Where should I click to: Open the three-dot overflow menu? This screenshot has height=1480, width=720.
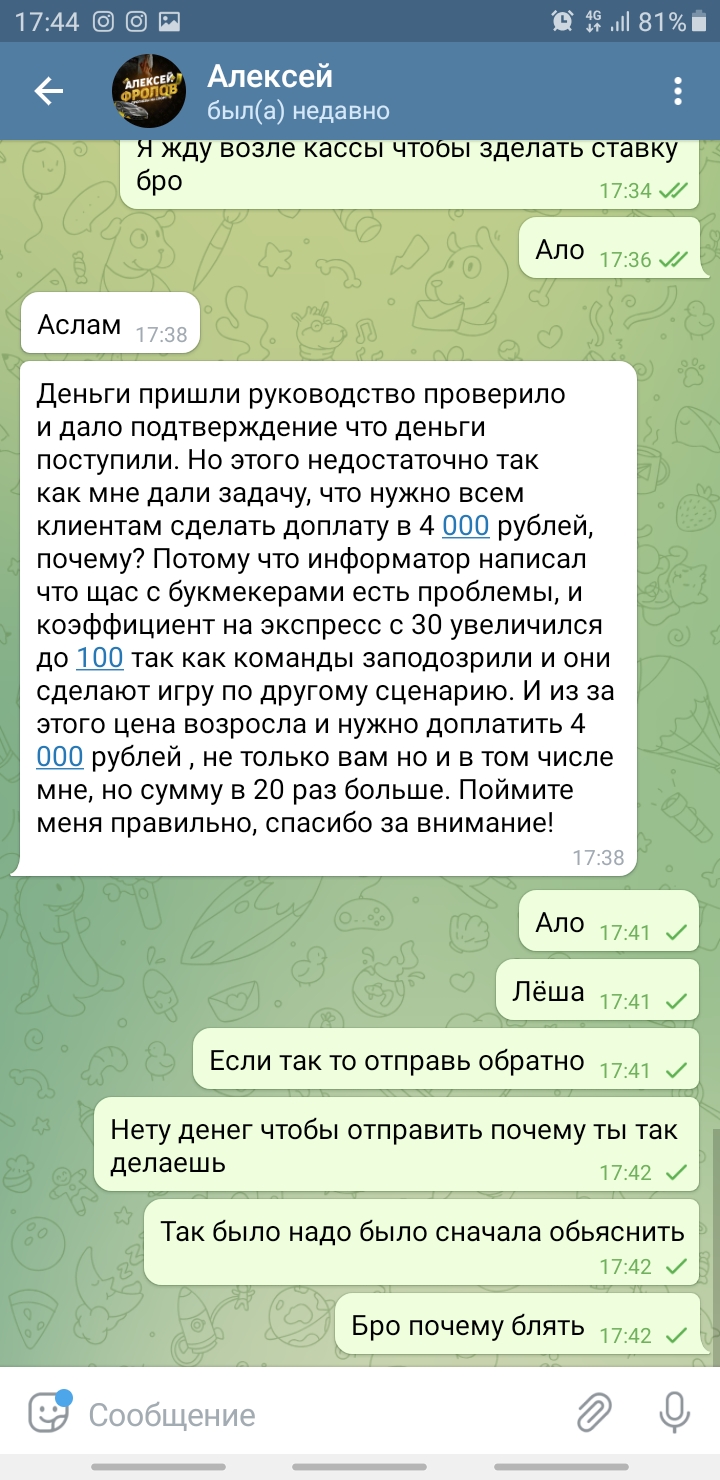678,91
